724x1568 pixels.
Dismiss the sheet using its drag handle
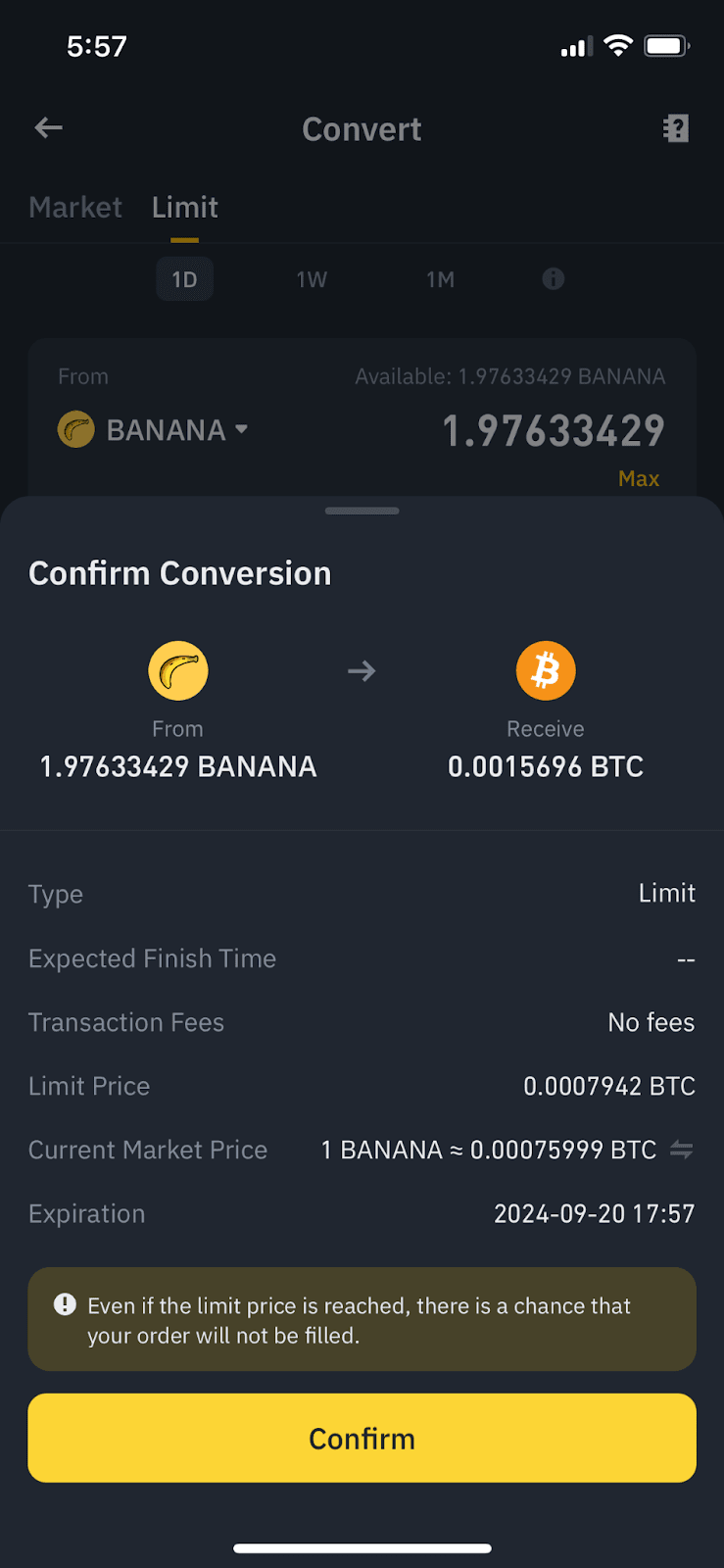(362, 511)
